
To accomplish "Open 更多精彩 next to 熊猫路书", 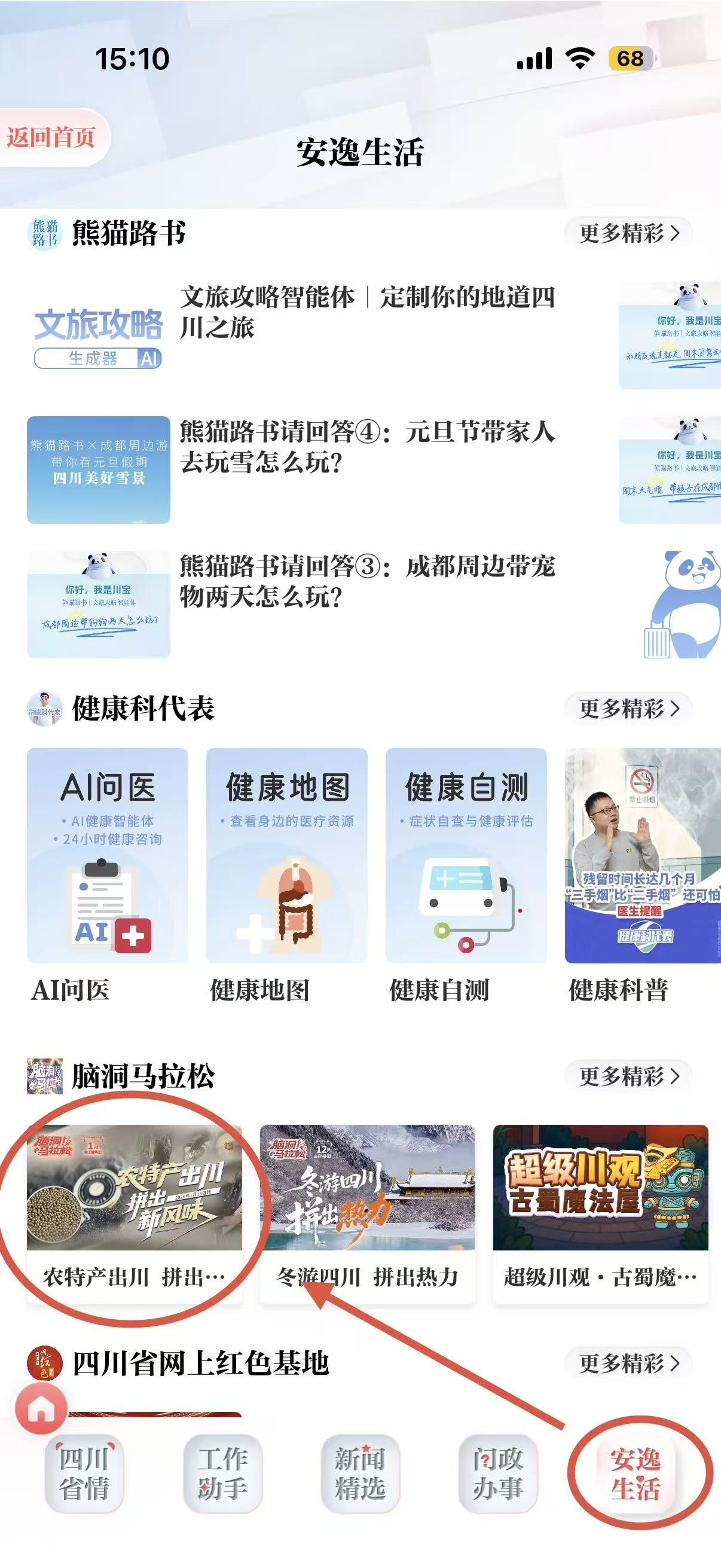I will [628, 233].
